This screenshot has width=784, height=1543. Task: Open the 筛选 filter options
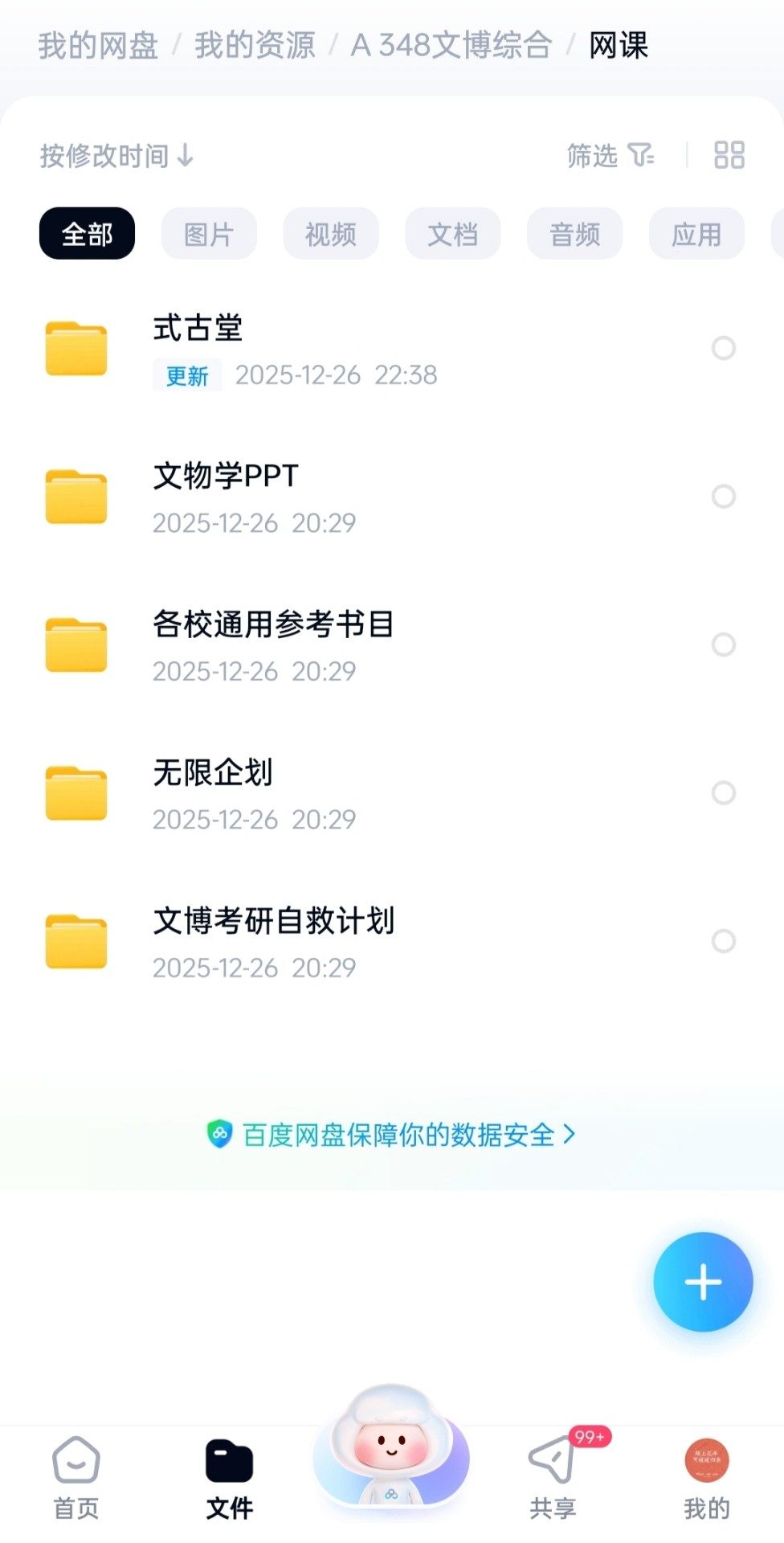click(610, 155)
